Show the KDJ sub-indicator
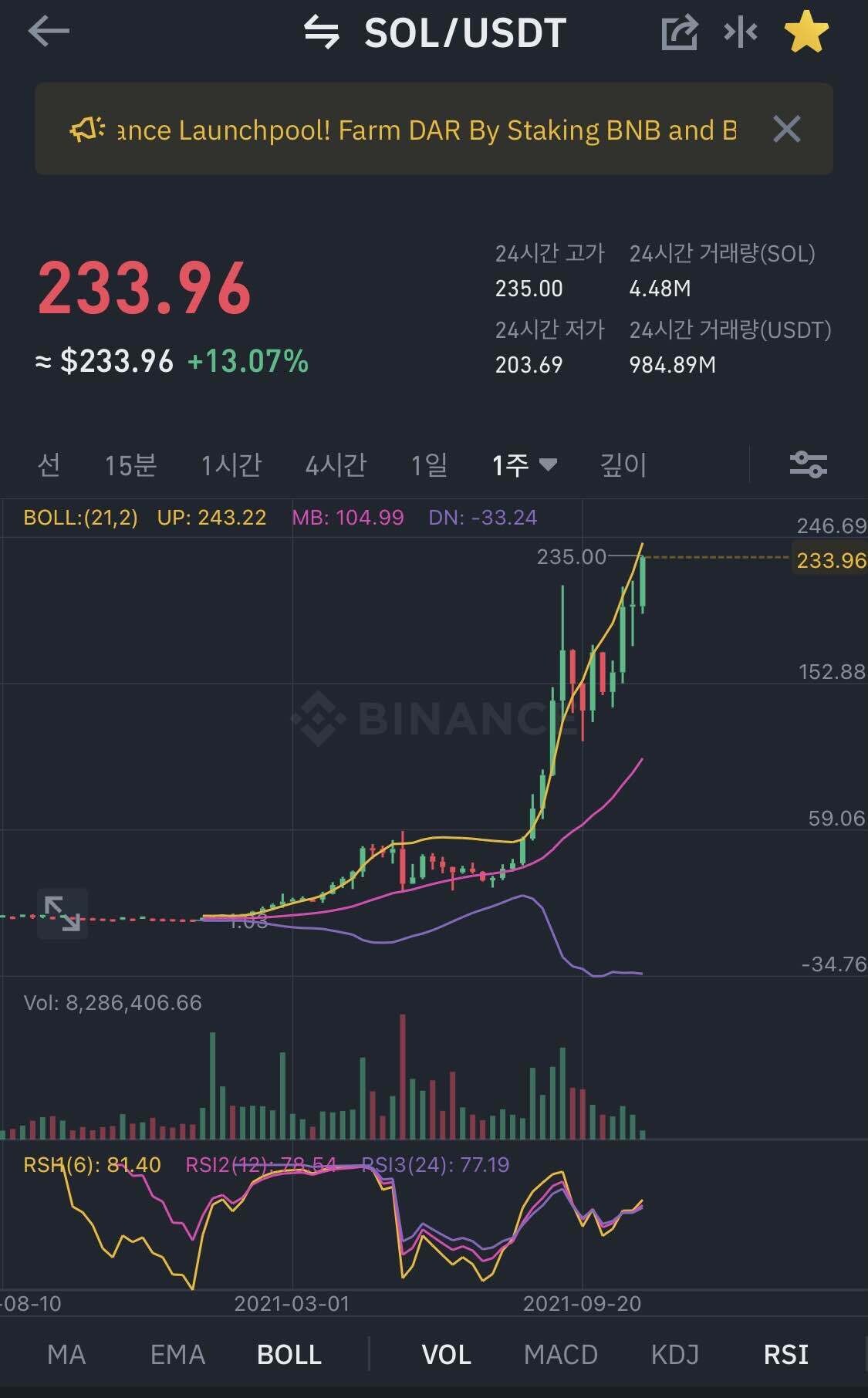868x1398 pixels. tap(674, 1354)
